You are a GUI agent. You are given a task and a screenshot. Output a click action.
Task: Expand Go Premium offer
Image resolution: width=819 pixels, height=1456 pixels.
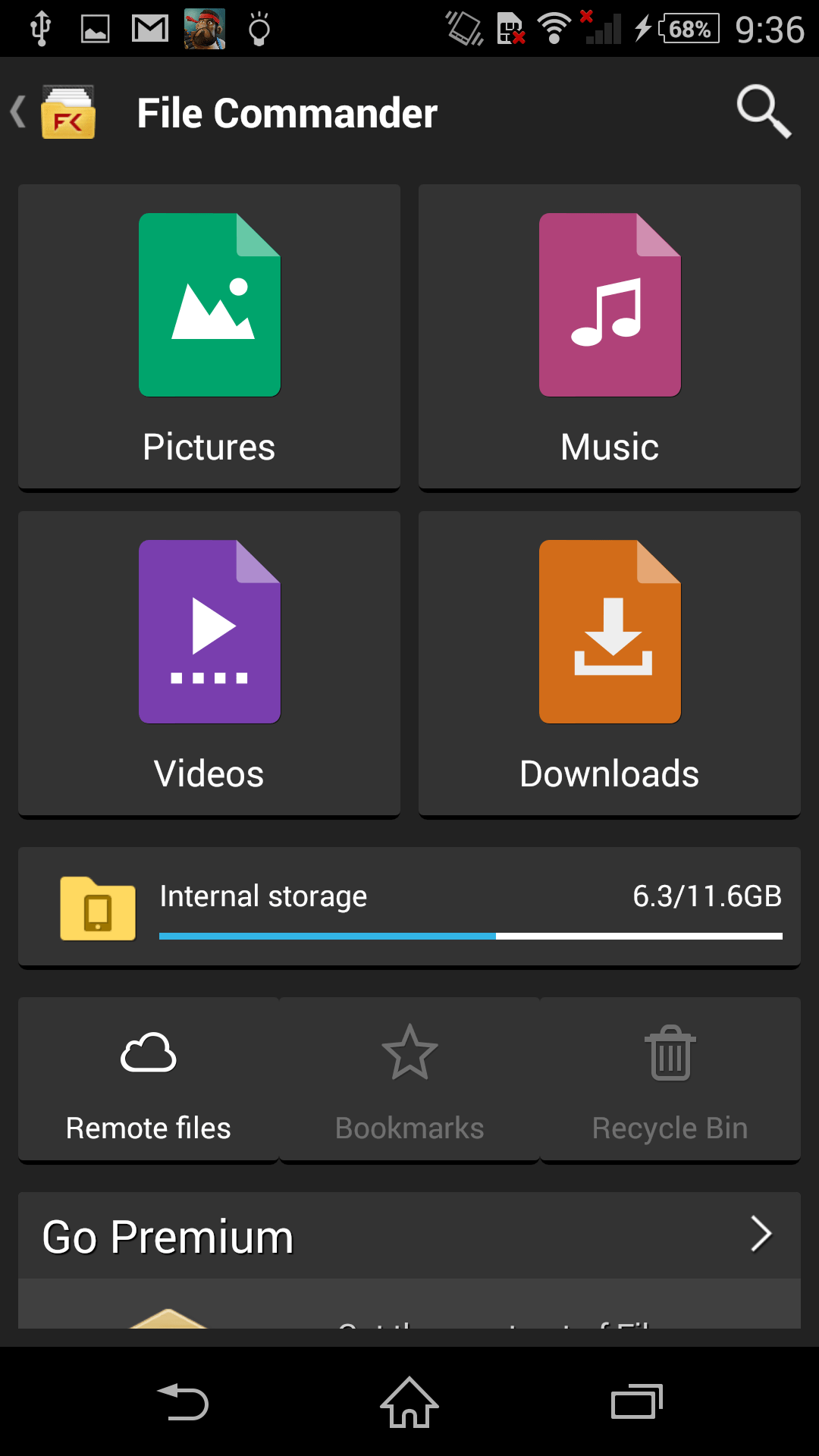click(x=409, y=1235)
